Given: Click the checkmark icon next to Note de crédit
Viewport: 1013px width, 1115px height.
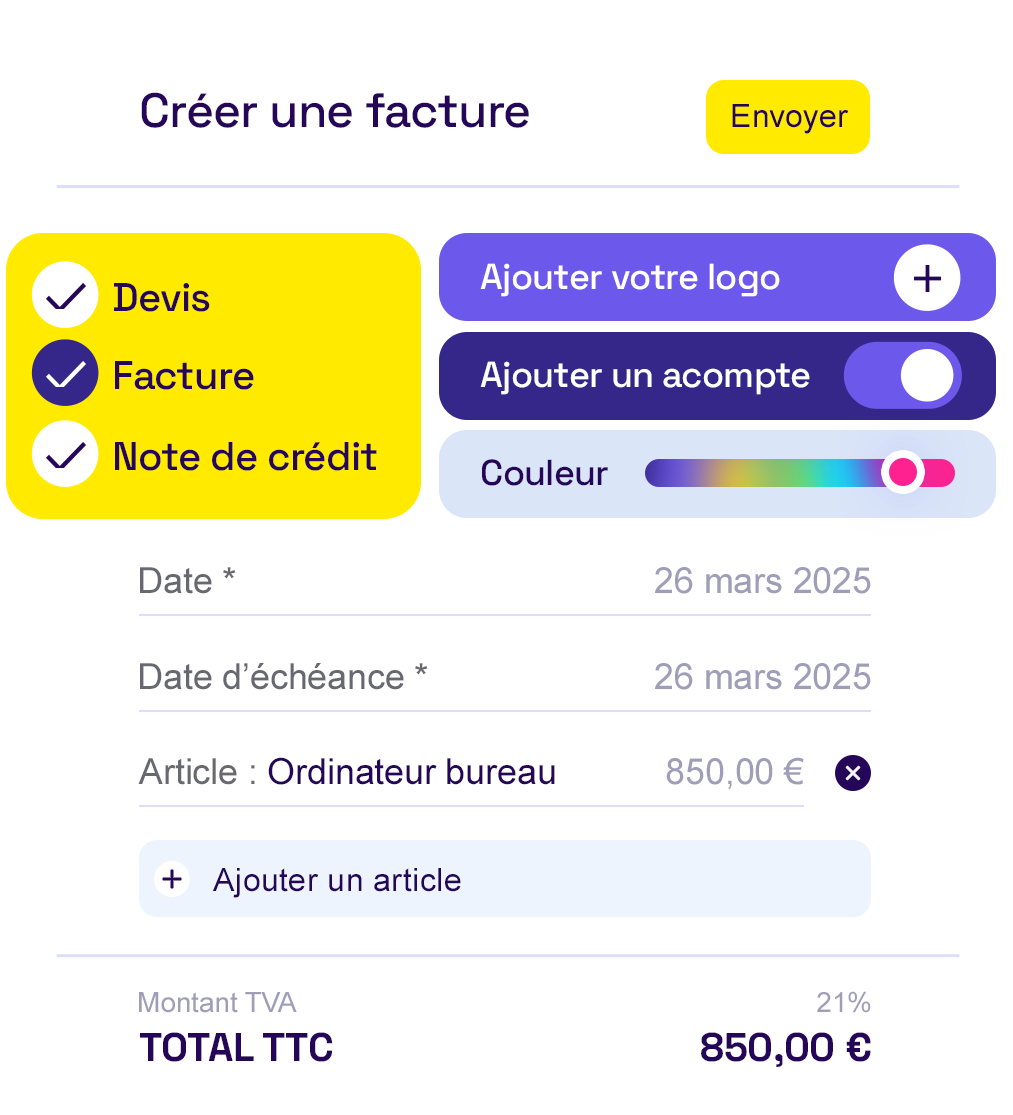Looking at the screenshot, I should (65, 456).
